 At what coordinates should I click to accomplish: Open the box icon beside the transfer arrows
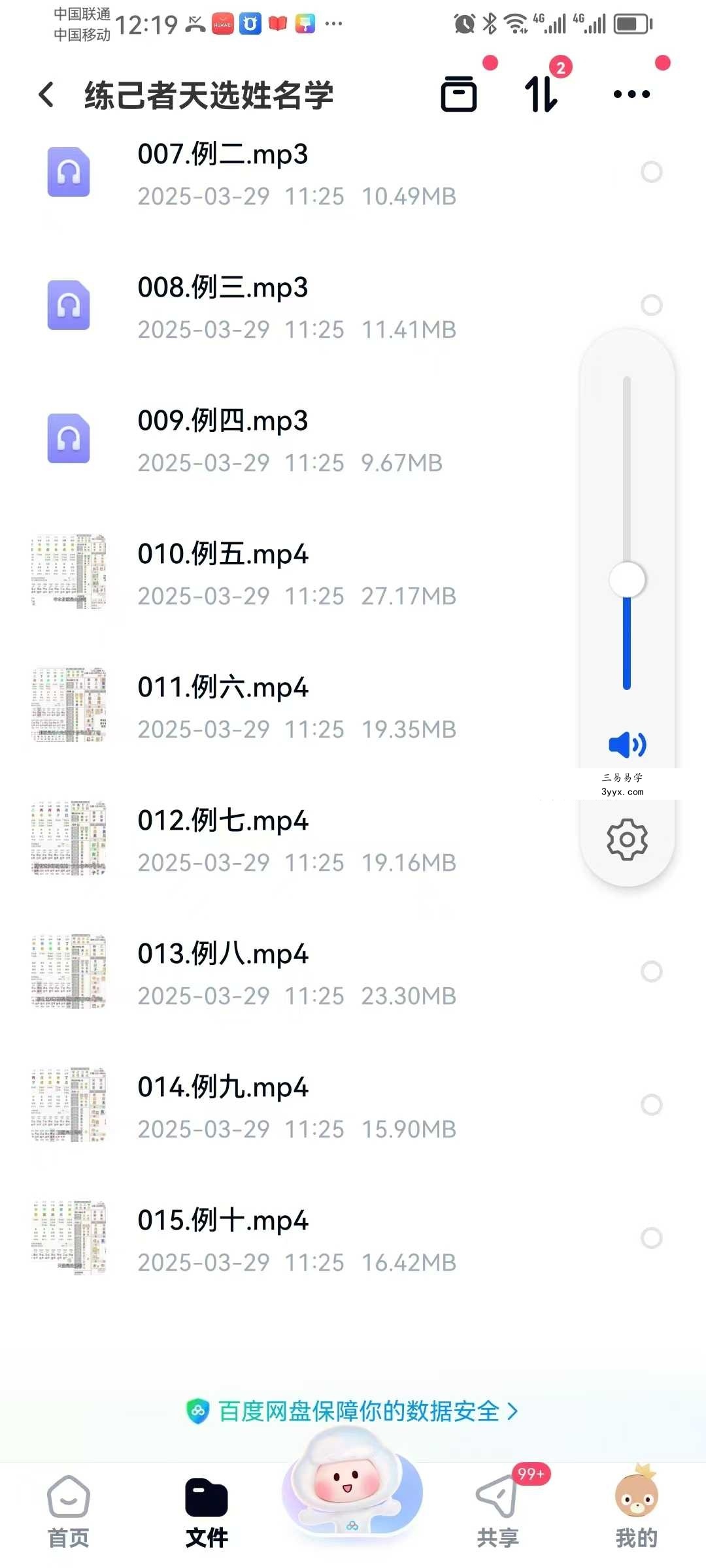pyautogui.click(x=459, y=94)
